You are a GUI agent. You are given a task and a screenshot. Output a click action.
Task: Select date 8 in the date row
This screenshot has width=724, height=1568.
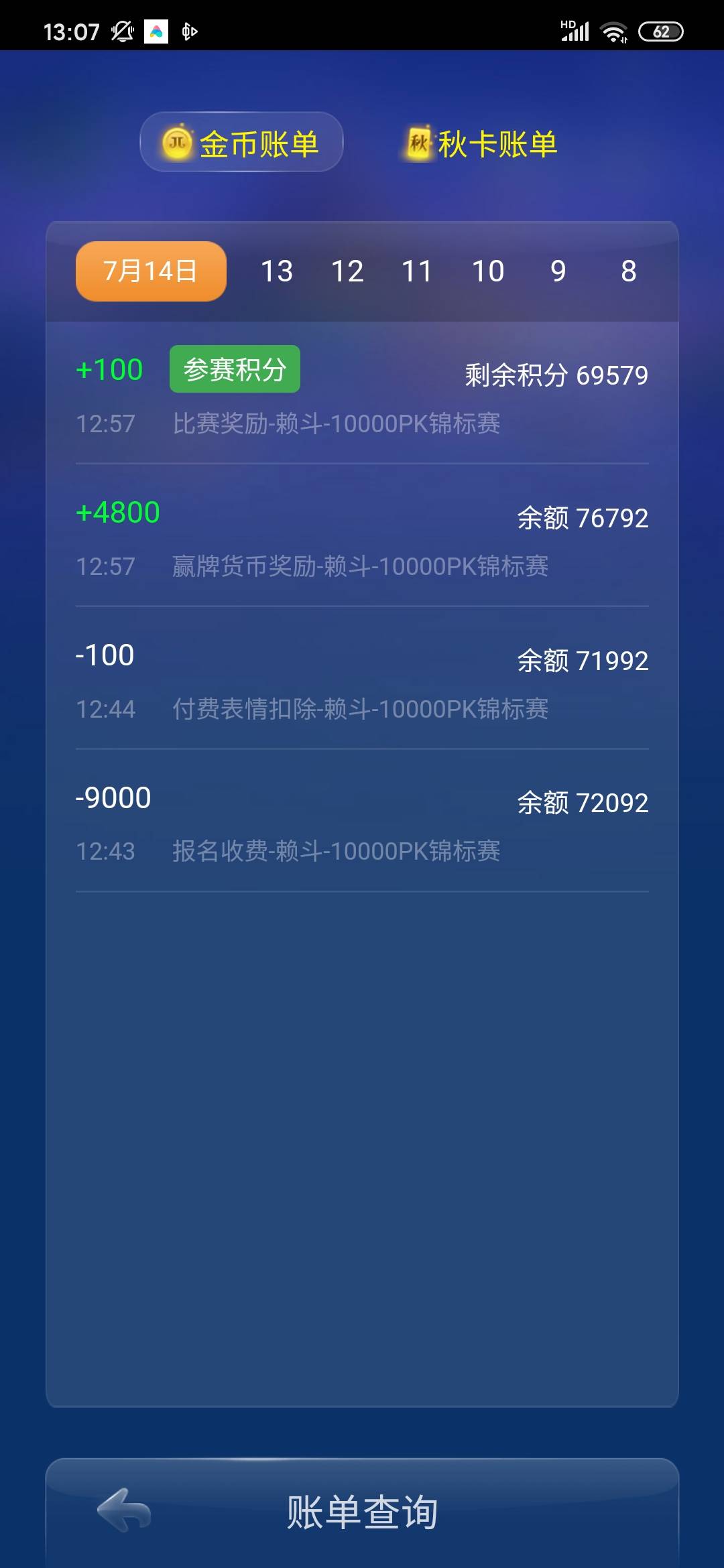[x=627, y=270]
